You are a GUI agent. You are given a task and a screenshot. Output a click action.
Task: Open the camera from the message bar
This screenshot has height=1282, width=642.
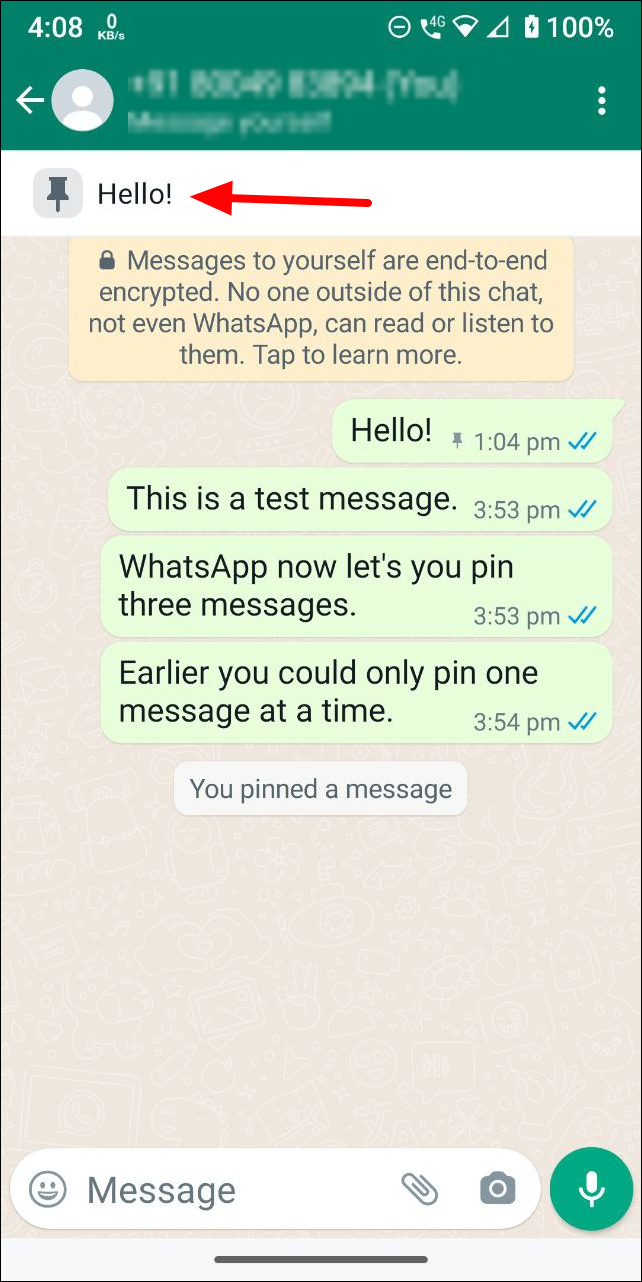pos(497,1189)
